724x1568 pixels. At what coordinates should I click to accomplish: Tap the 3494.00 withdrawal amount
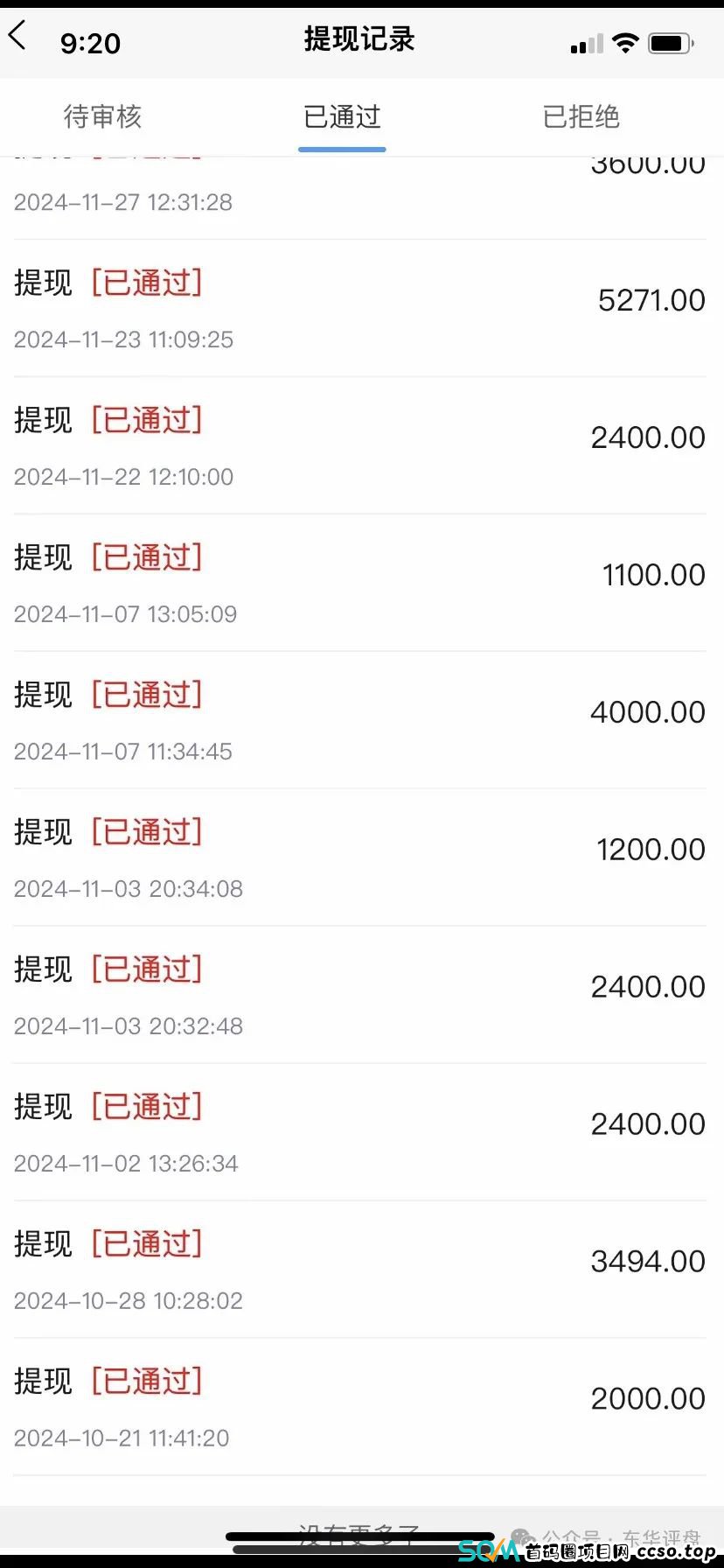646,1260
